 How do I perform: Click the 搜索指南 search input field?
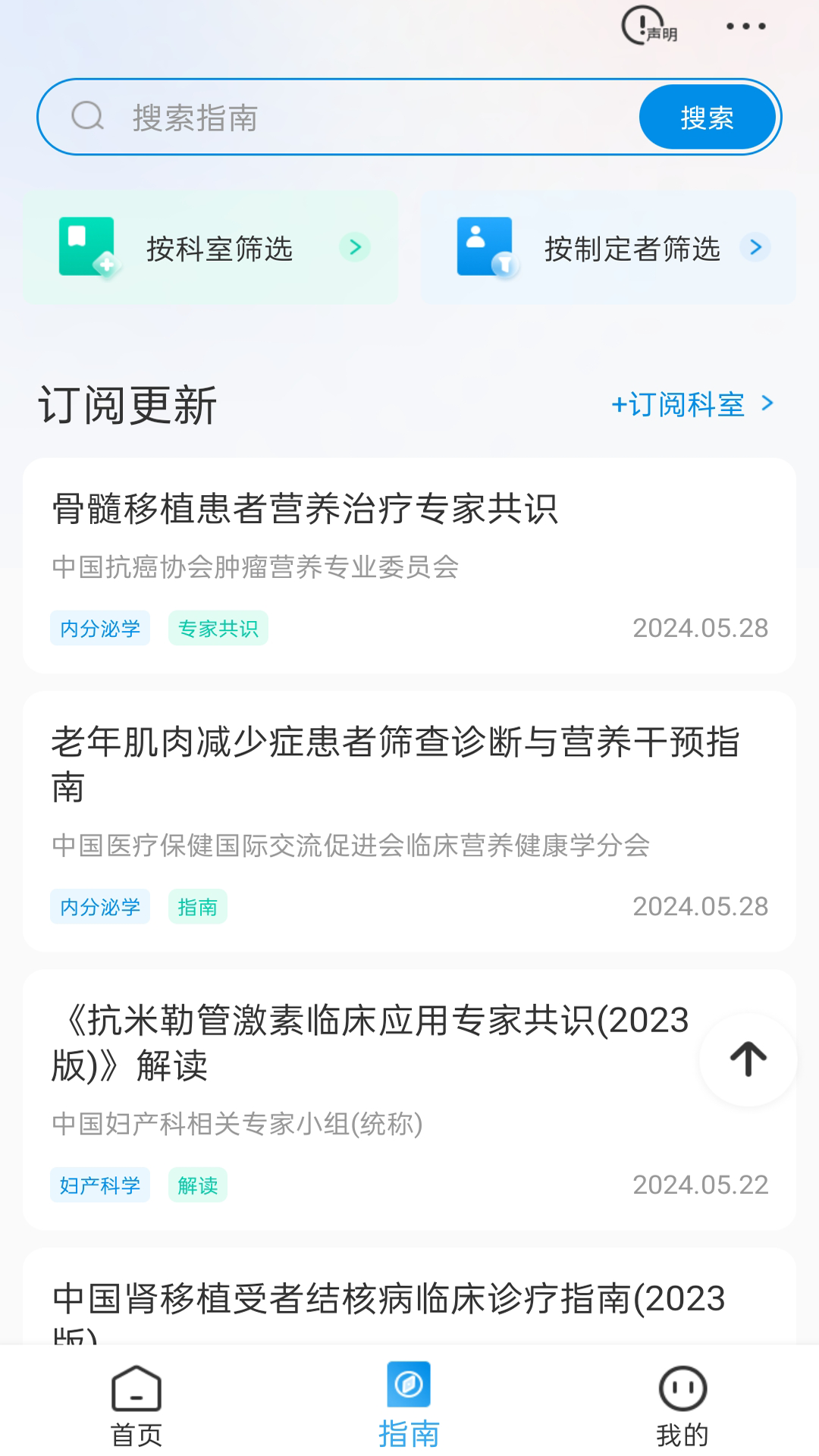coord(303,117)
